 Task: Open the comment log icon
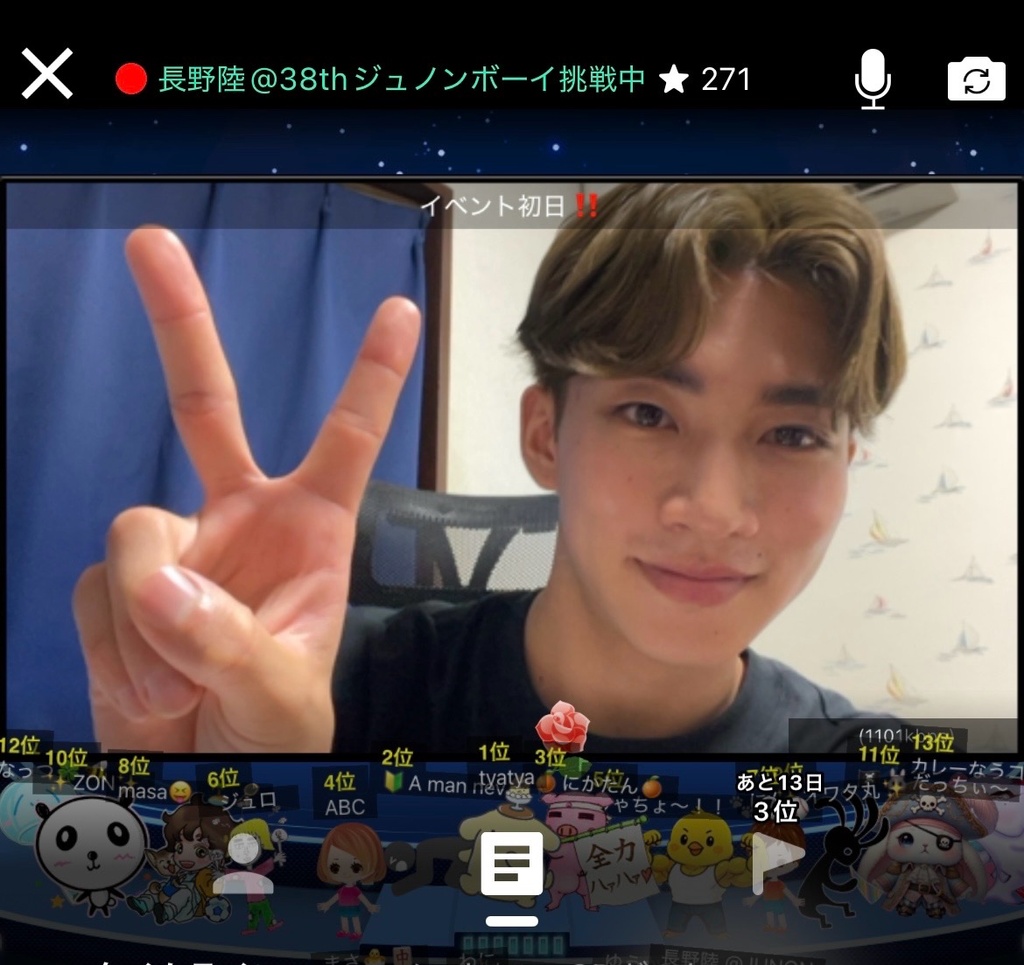[x=512, y=864]
